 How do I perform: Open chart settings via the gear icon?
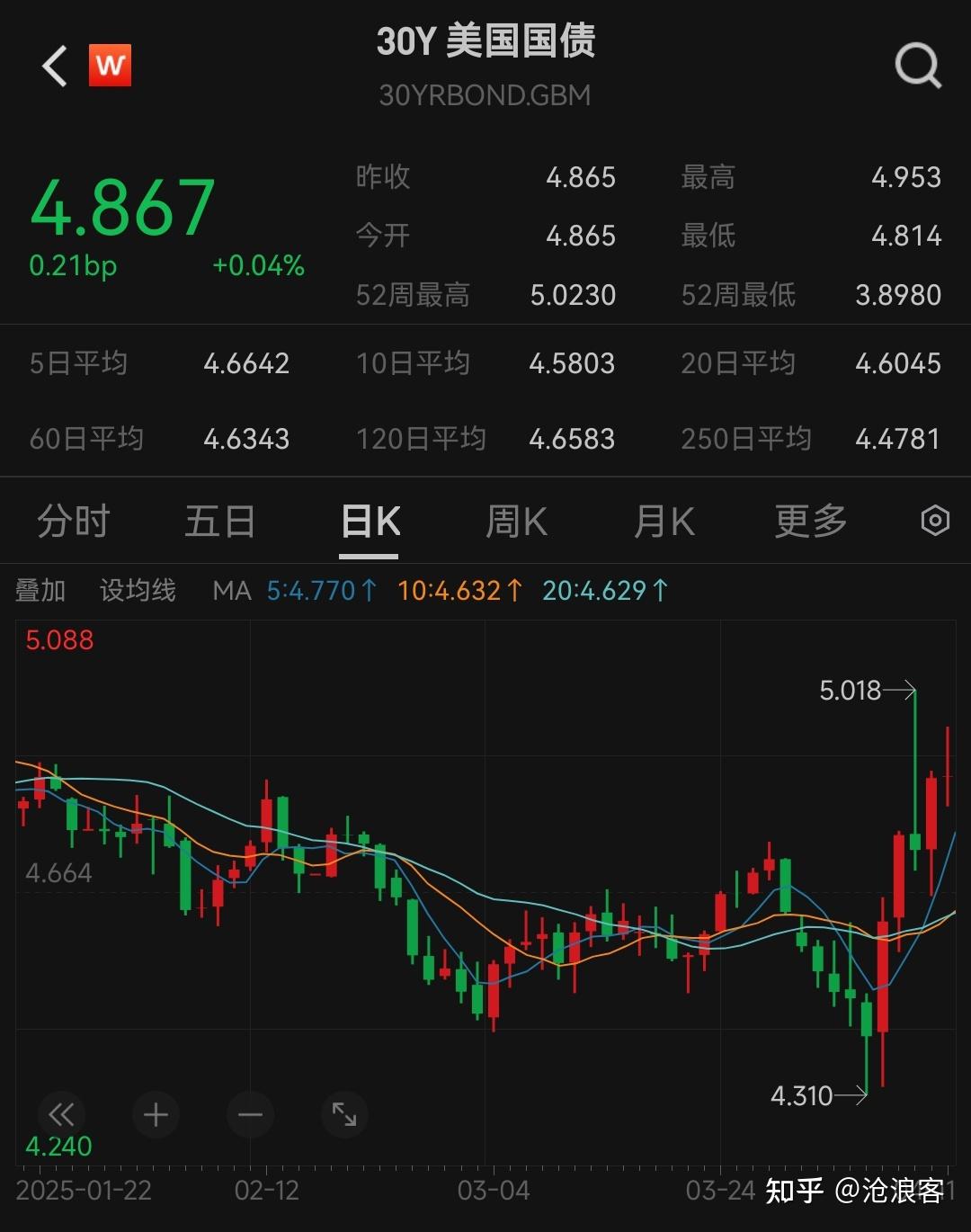934,521
